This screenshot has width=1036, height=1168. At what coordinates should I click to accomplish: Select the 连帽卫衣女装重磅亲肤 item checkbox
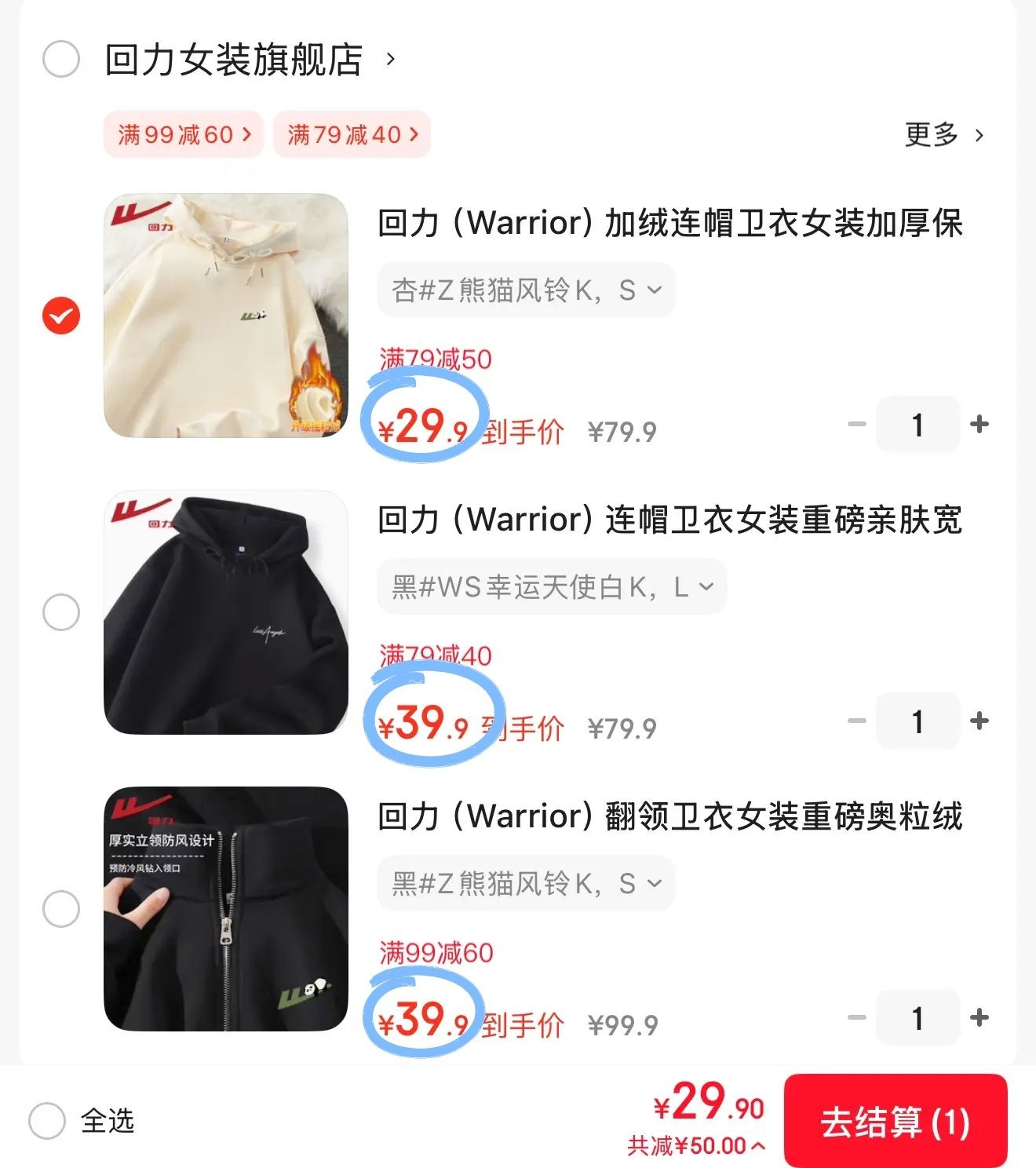coord(61,612)
